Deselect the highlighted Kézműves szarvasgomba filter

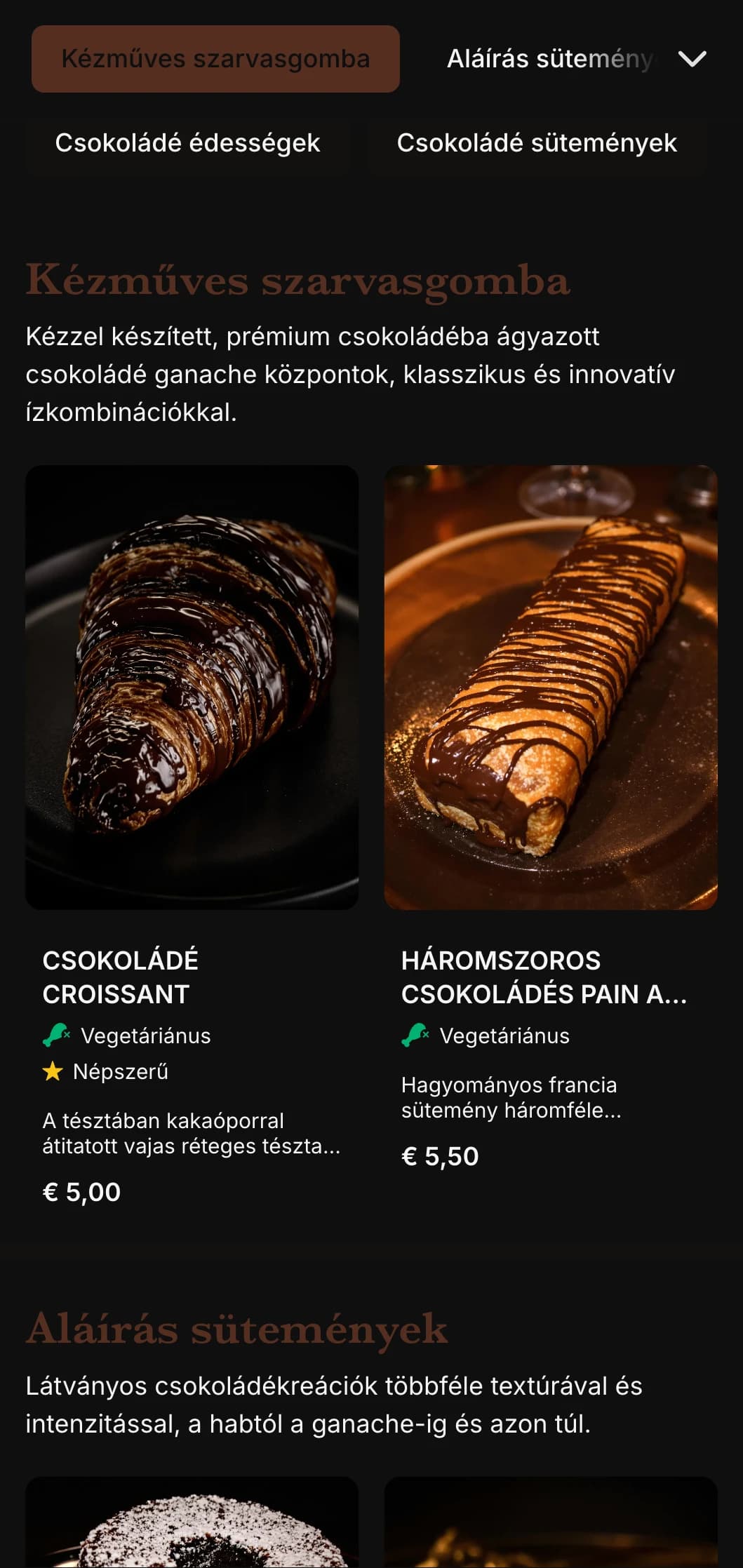215,59
